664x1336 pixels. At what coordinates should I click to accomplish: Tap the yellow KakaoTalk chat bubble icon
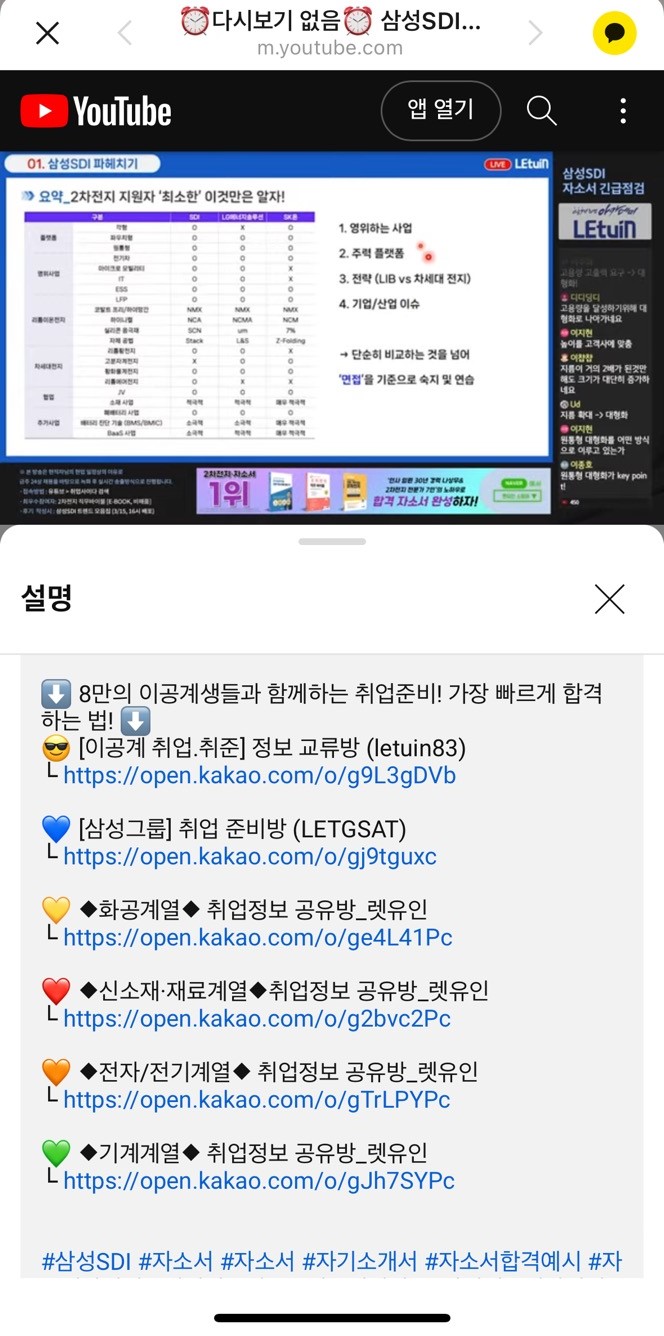[x=614, y=33]
